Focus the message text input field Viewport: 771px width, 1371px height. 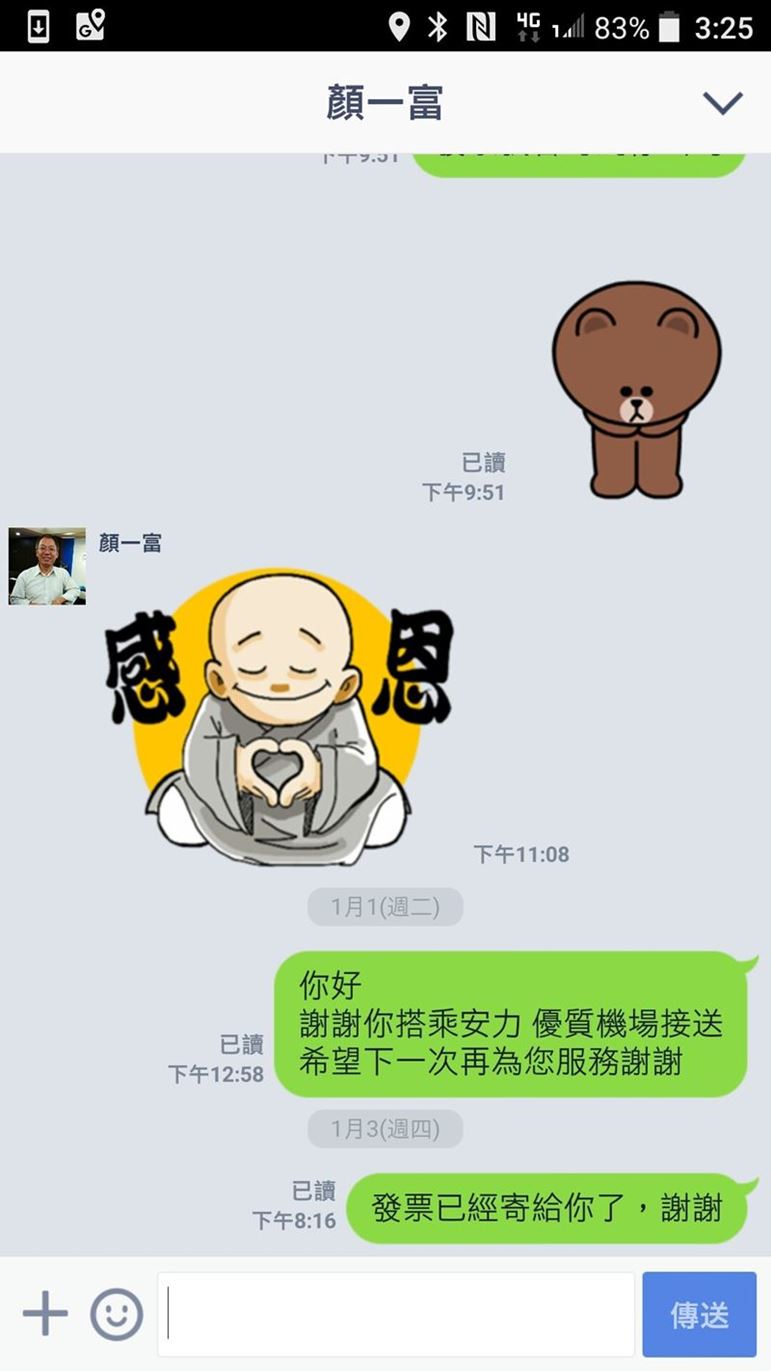pos(397,1314)
